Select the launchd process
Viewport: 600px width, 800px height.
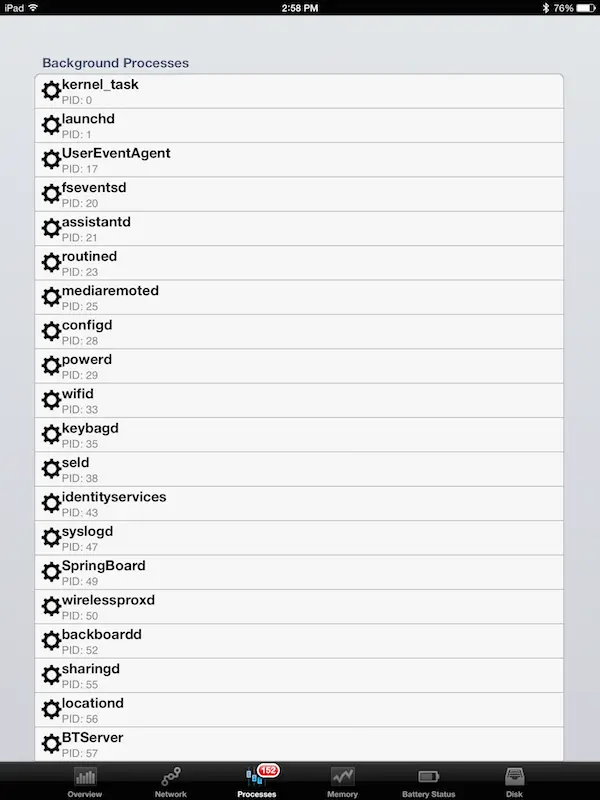(x=299, y=125)
